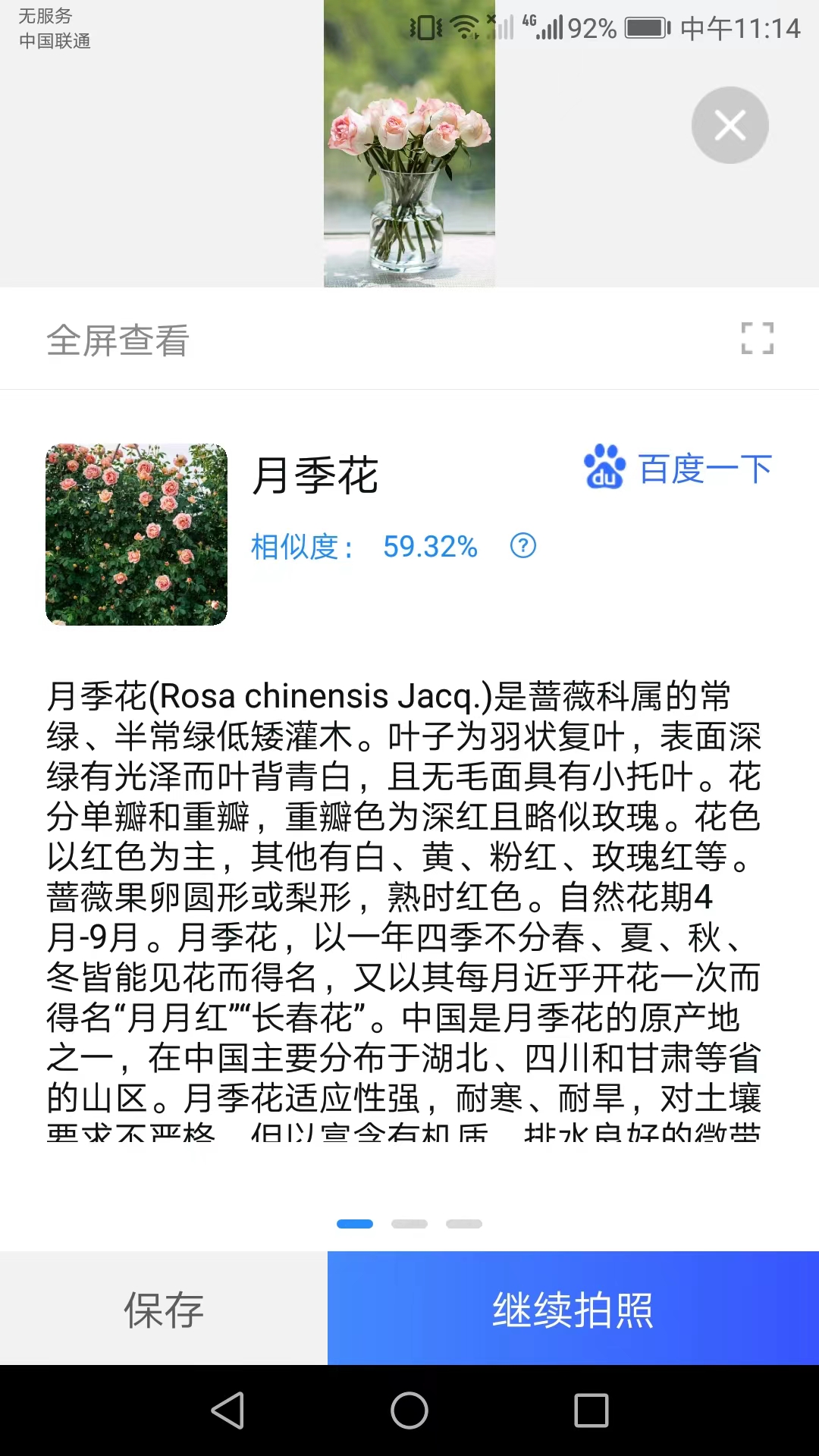Return to the home screen
The height and width of the screenshot is (1456, 819).
tap(409, 1410)
